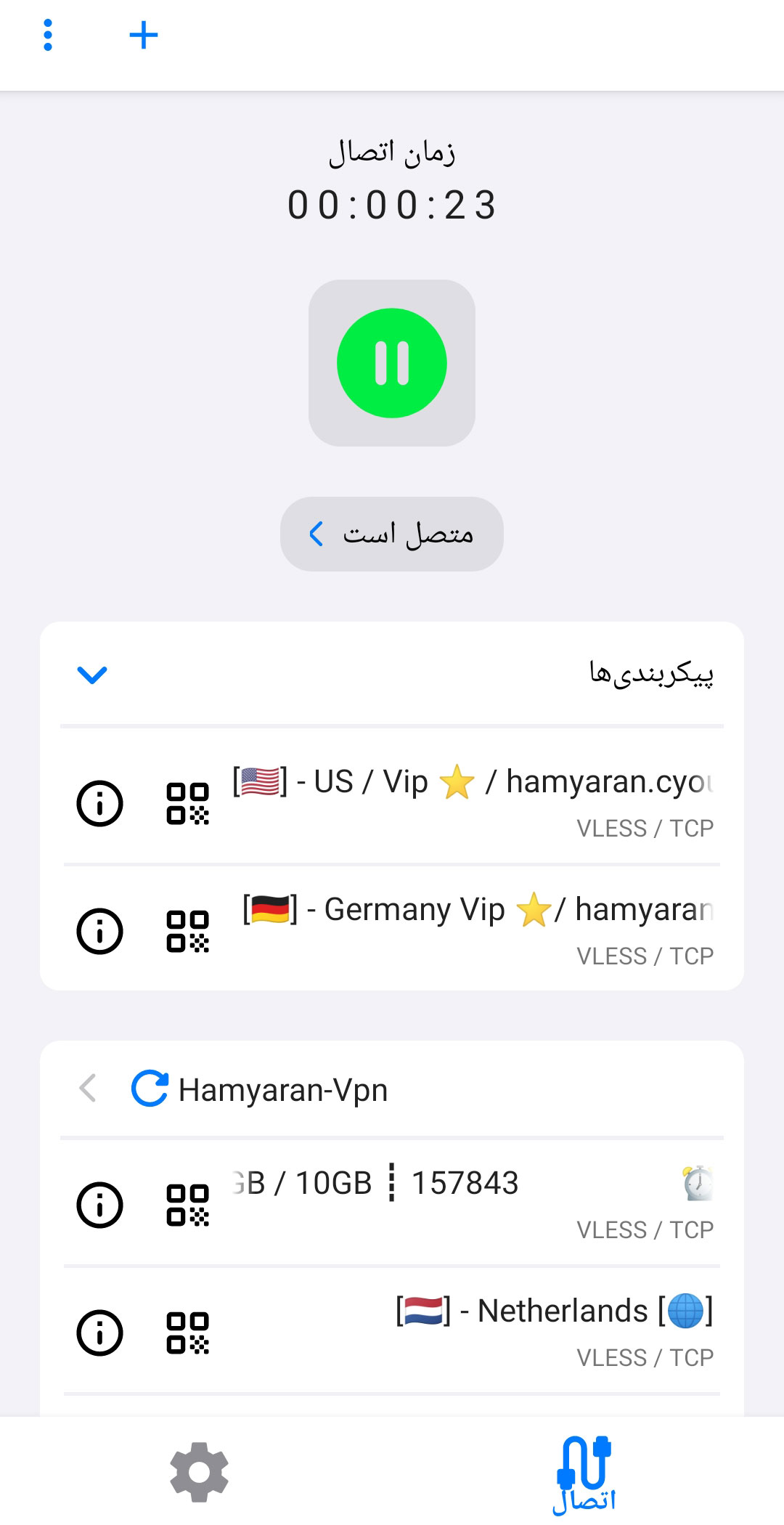View info for US Vip config
Viewport: 784px width, 1525px height.
[x=100, y=802]
